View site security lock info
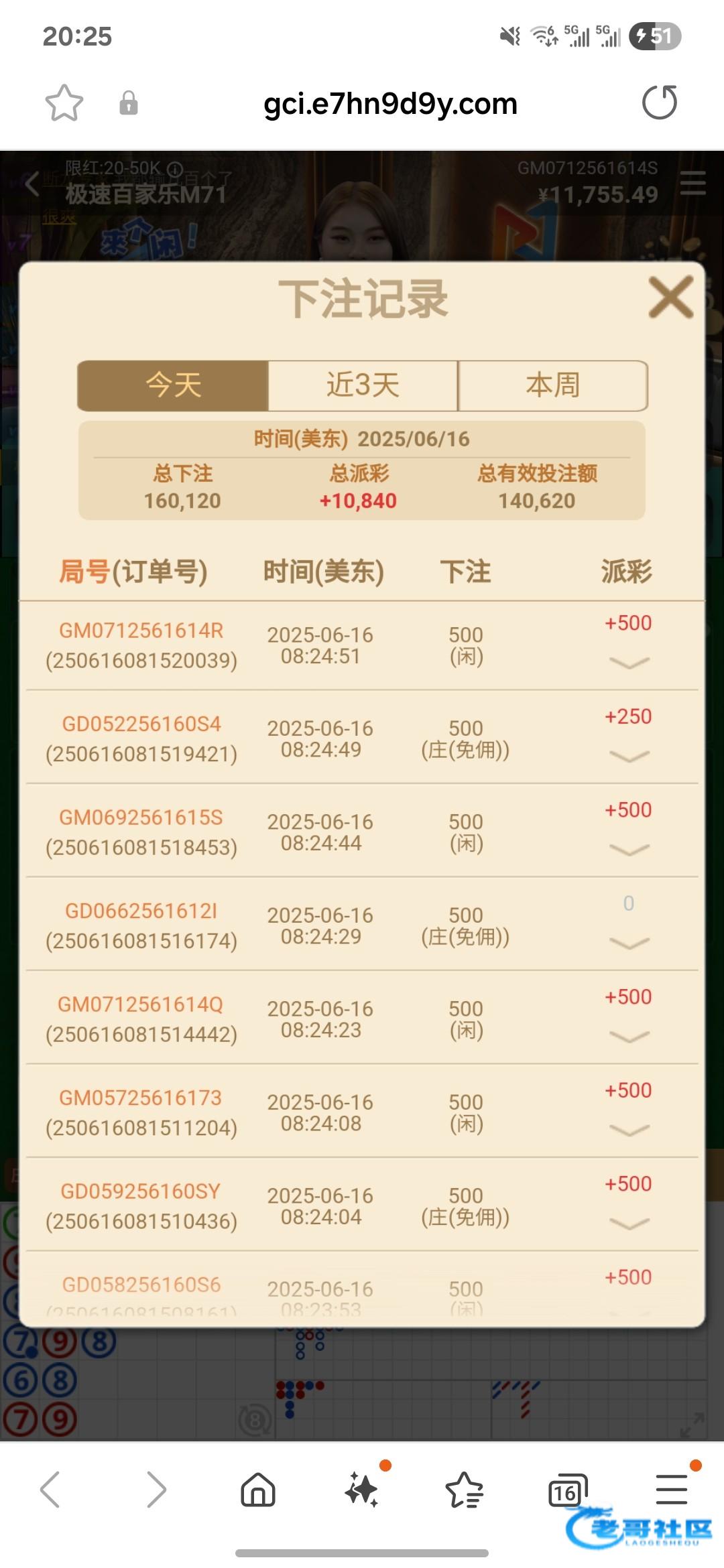The height and width of the screenshot is (1568, 724). click(x=128, y=103)
